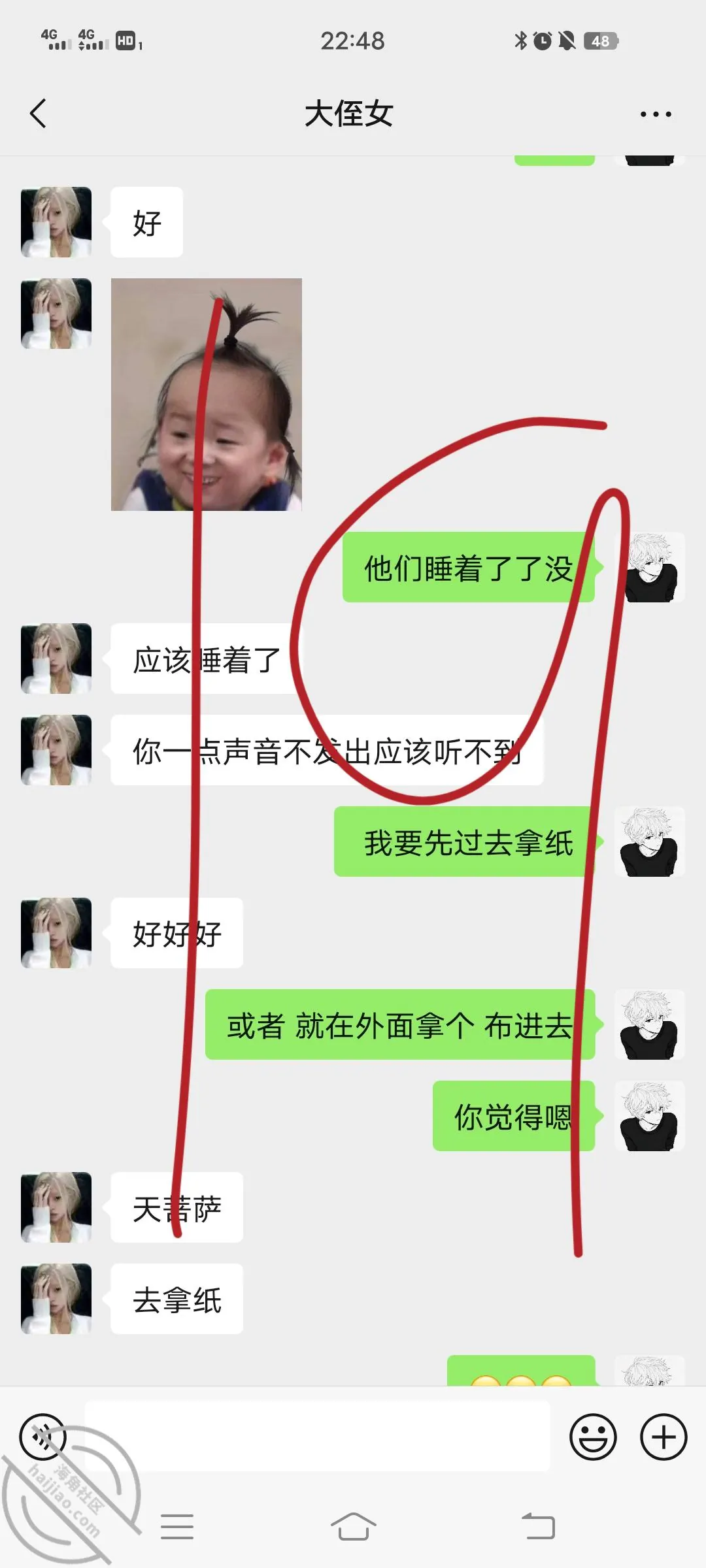
Task: Go back from the 大侄女 chat
Action: tap(39, 114)
